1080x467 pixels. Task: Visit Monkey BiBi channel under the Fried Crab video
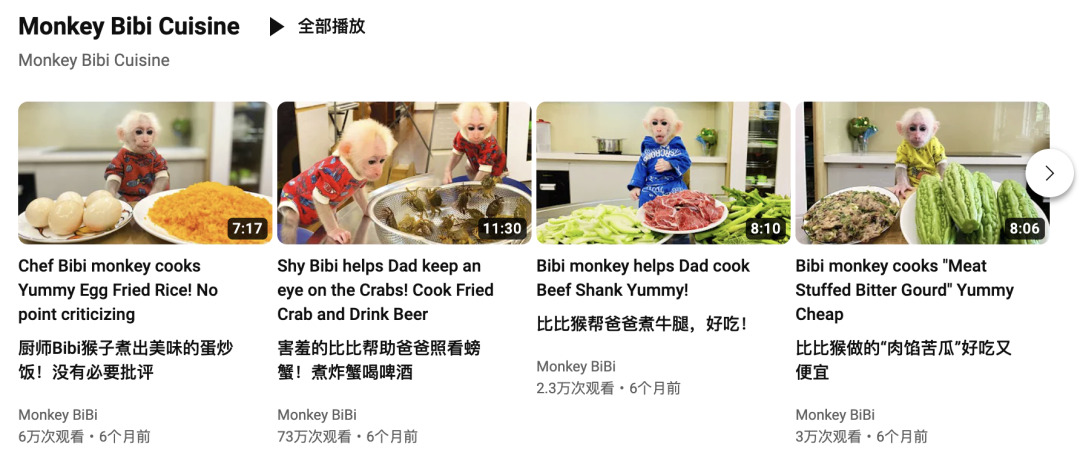316,415
